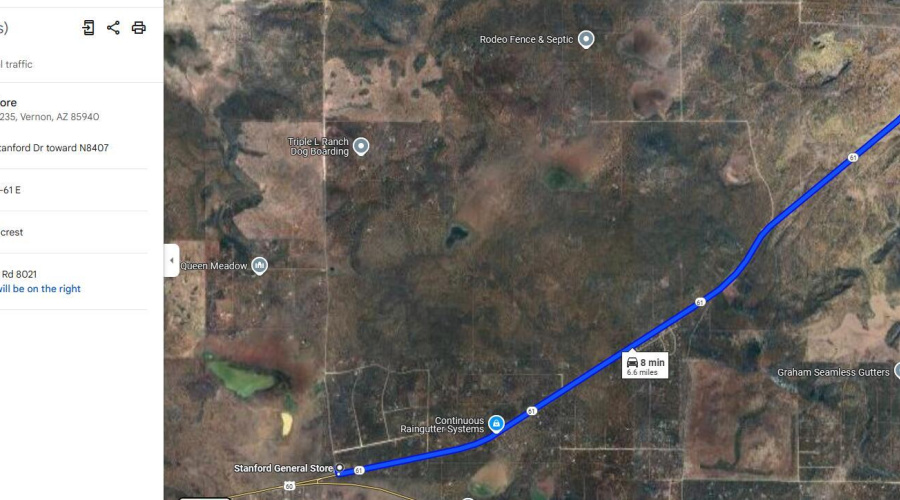The height and width of the screenshot is (500, 900).
Task: Send directions to your phone
Action: click(x=88, y=28)
